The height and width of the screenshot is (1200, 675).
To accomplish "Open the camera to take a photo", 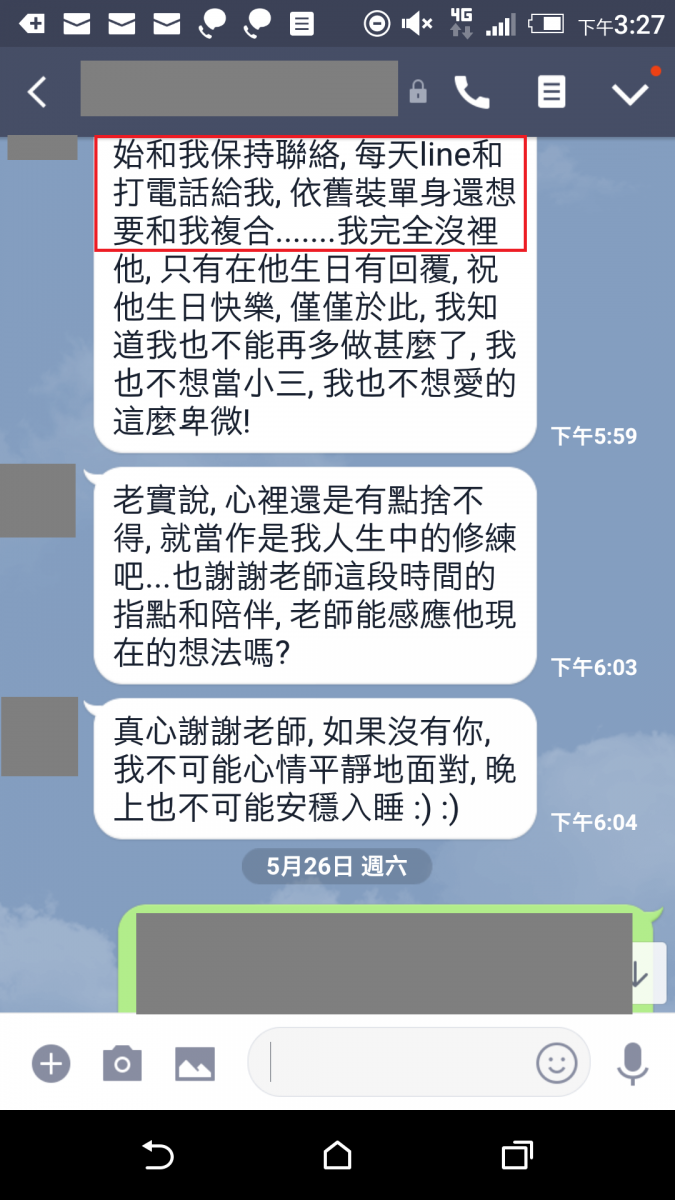I will coord(122,1063).
